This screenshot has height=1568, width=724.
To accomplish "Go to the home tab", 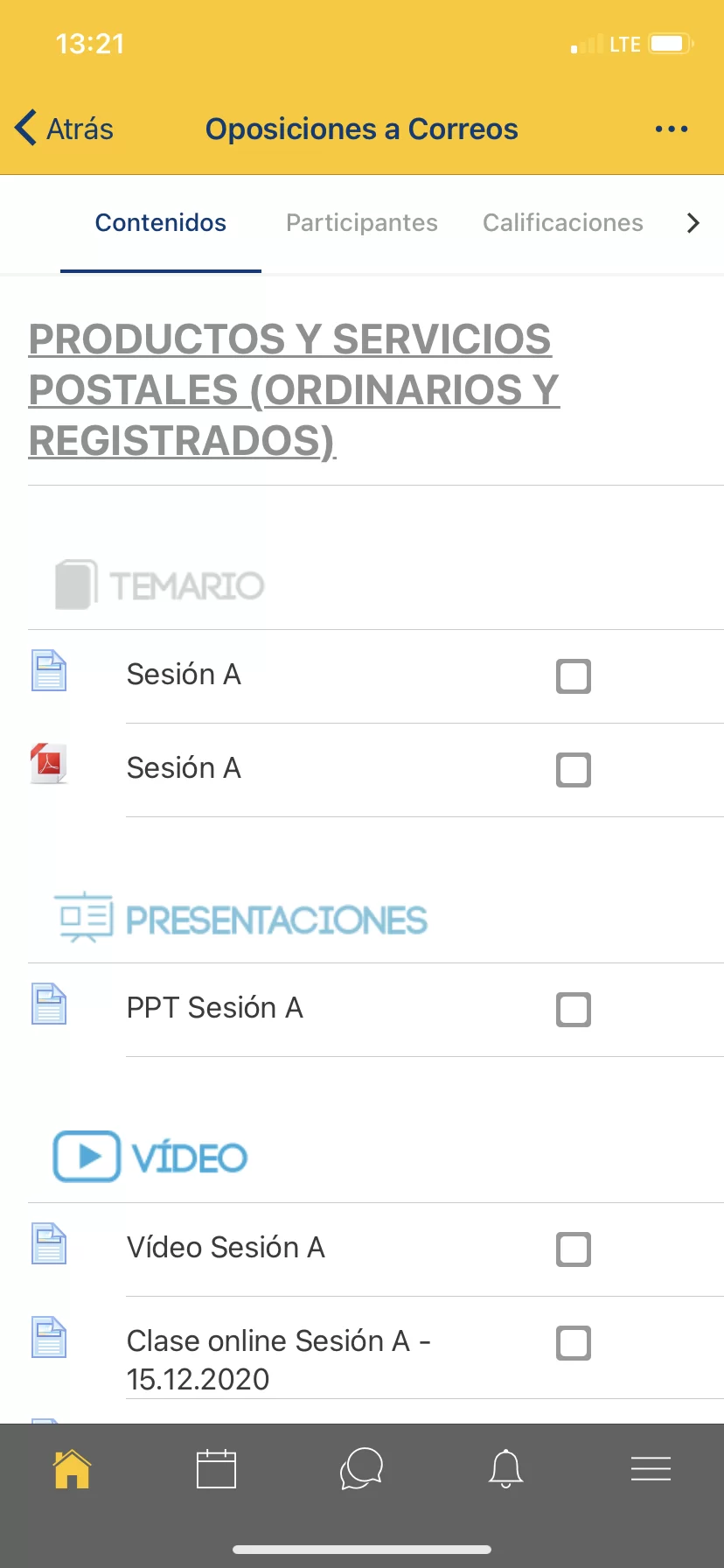I will (72, 1469).
